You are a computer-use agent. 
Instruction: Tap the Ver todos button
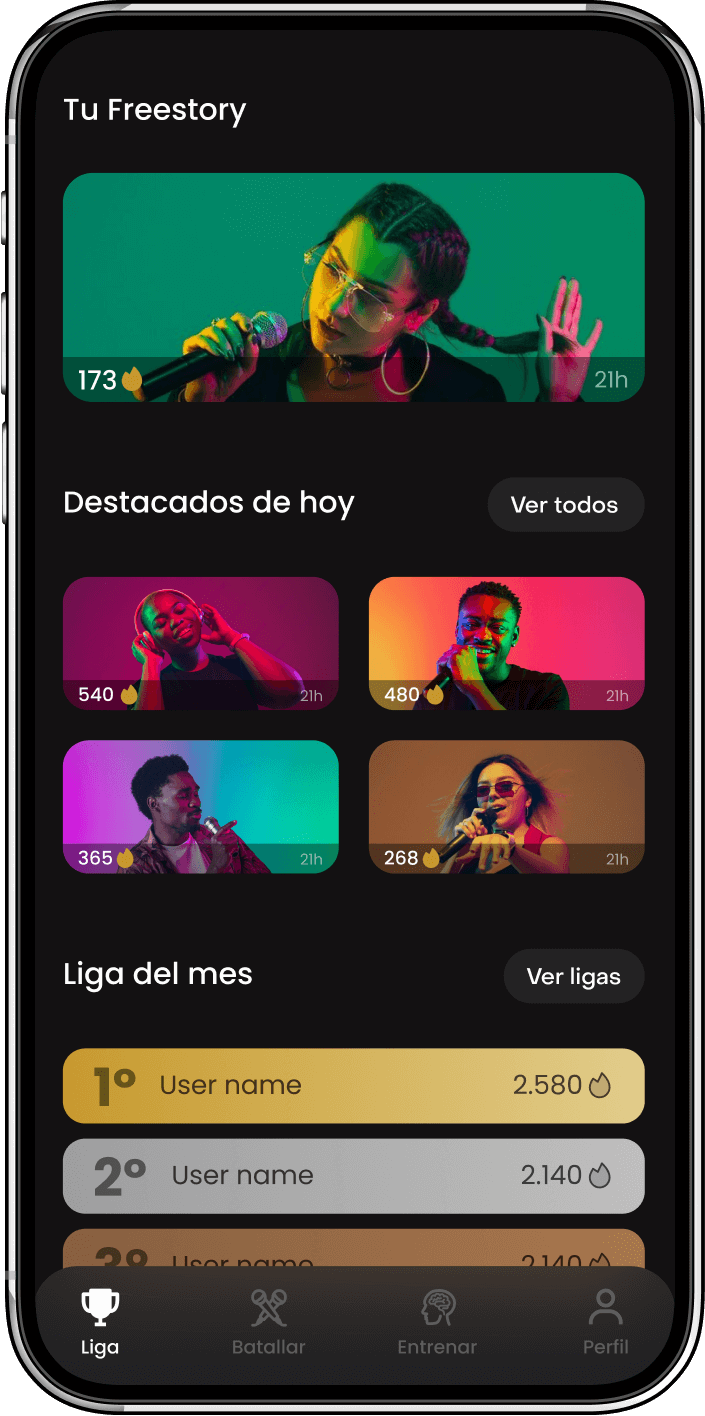565,505
